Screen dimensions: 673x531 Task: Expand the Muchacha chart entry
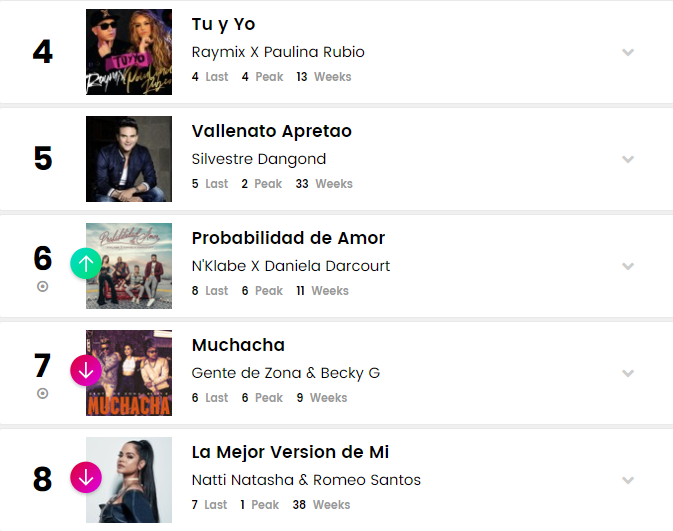point(628,373)
